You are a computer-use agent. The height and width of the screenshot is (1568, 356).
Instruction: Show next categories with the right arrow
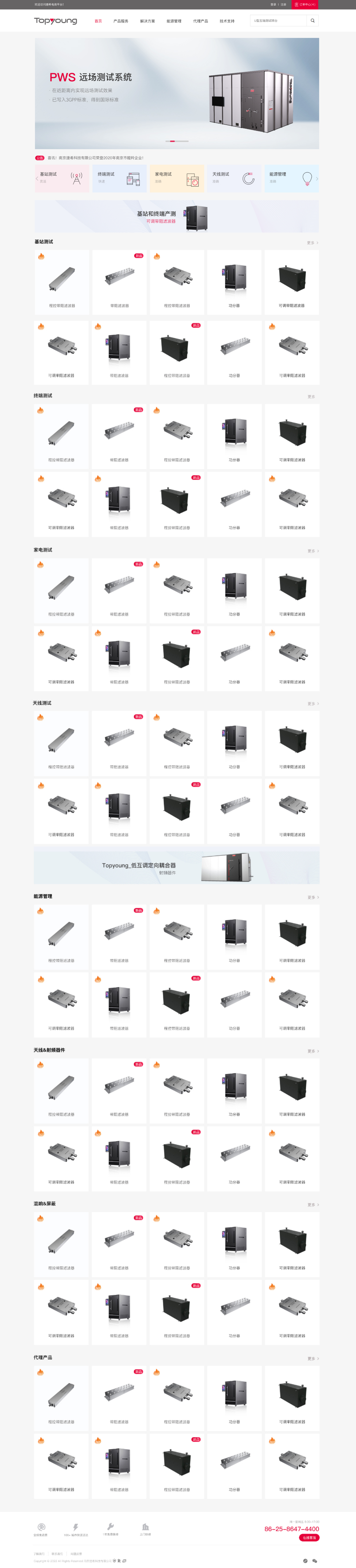click(x=317, y=179)
